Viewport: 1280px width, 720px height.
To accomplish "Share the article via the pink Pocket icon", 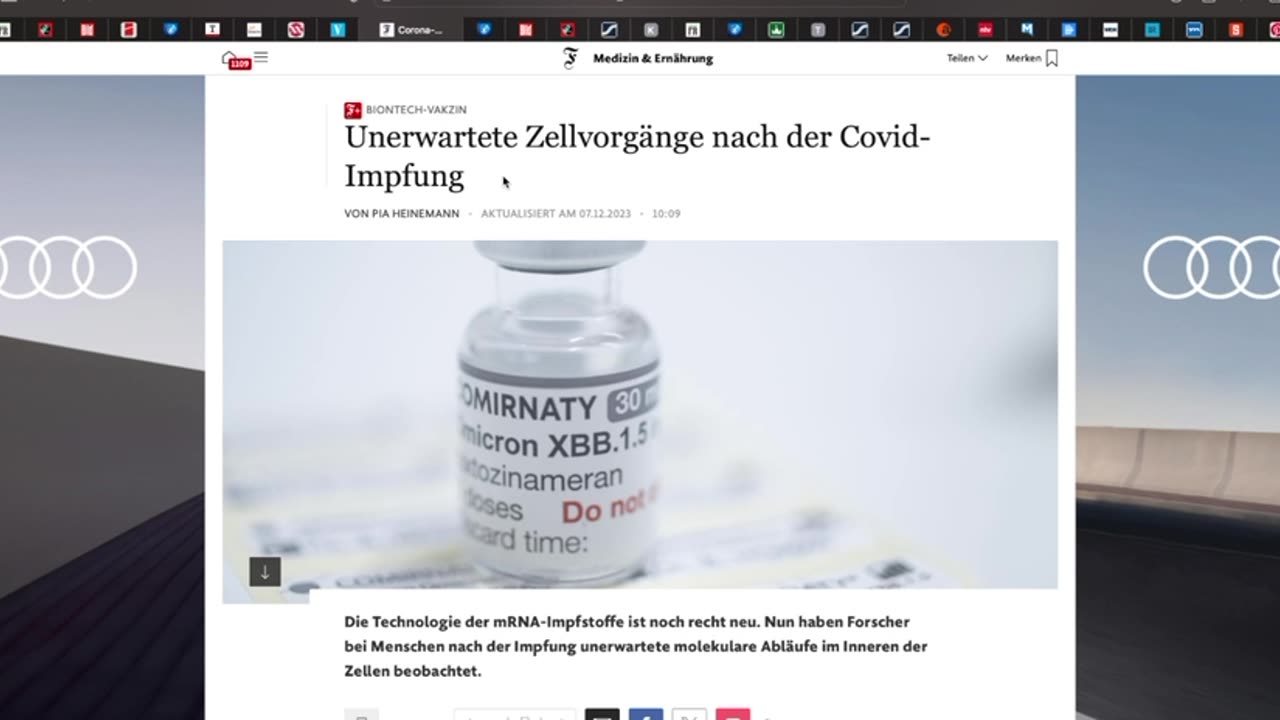I will pyautogui.click(x=733, y=714).
